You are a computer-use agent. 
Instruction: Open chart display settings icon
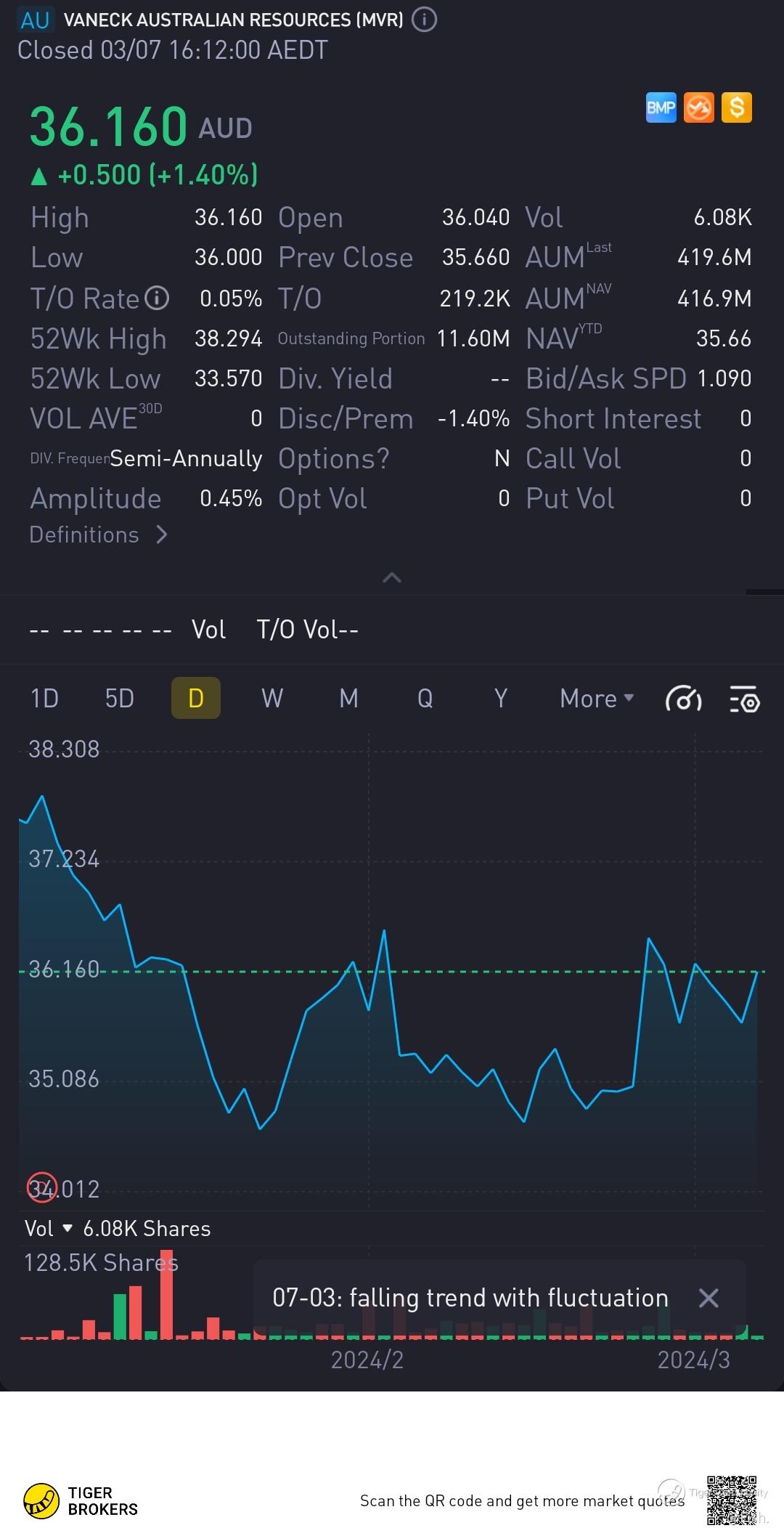tap(744, 699)
